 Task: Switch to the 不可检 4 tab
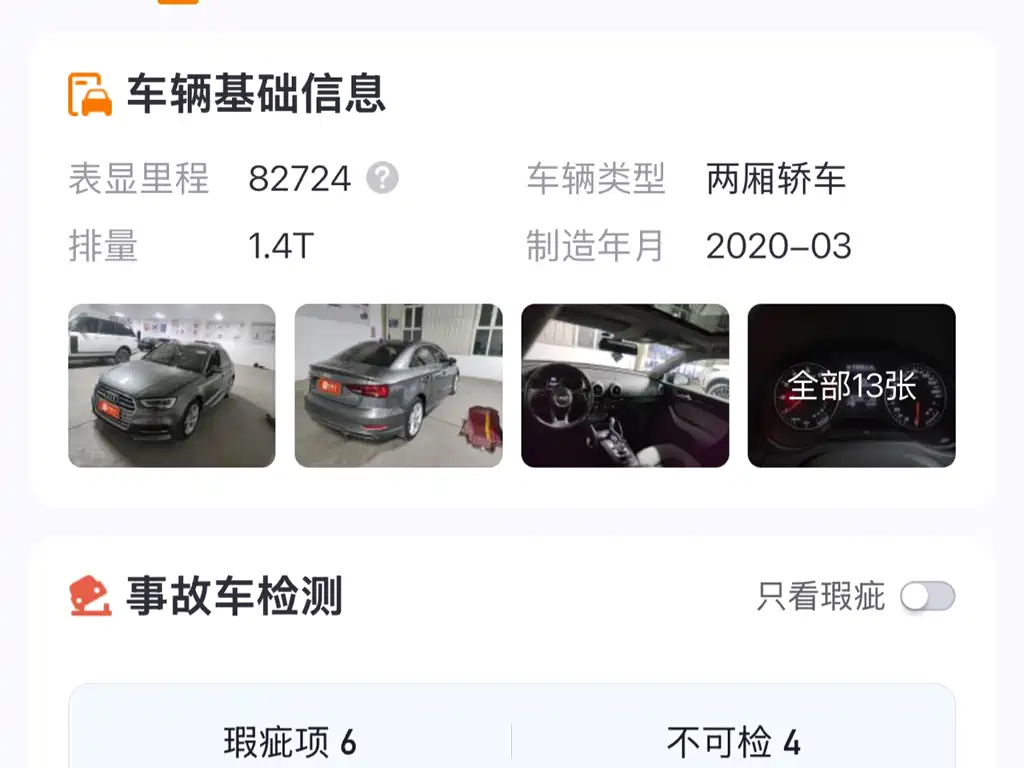[733, 743]
